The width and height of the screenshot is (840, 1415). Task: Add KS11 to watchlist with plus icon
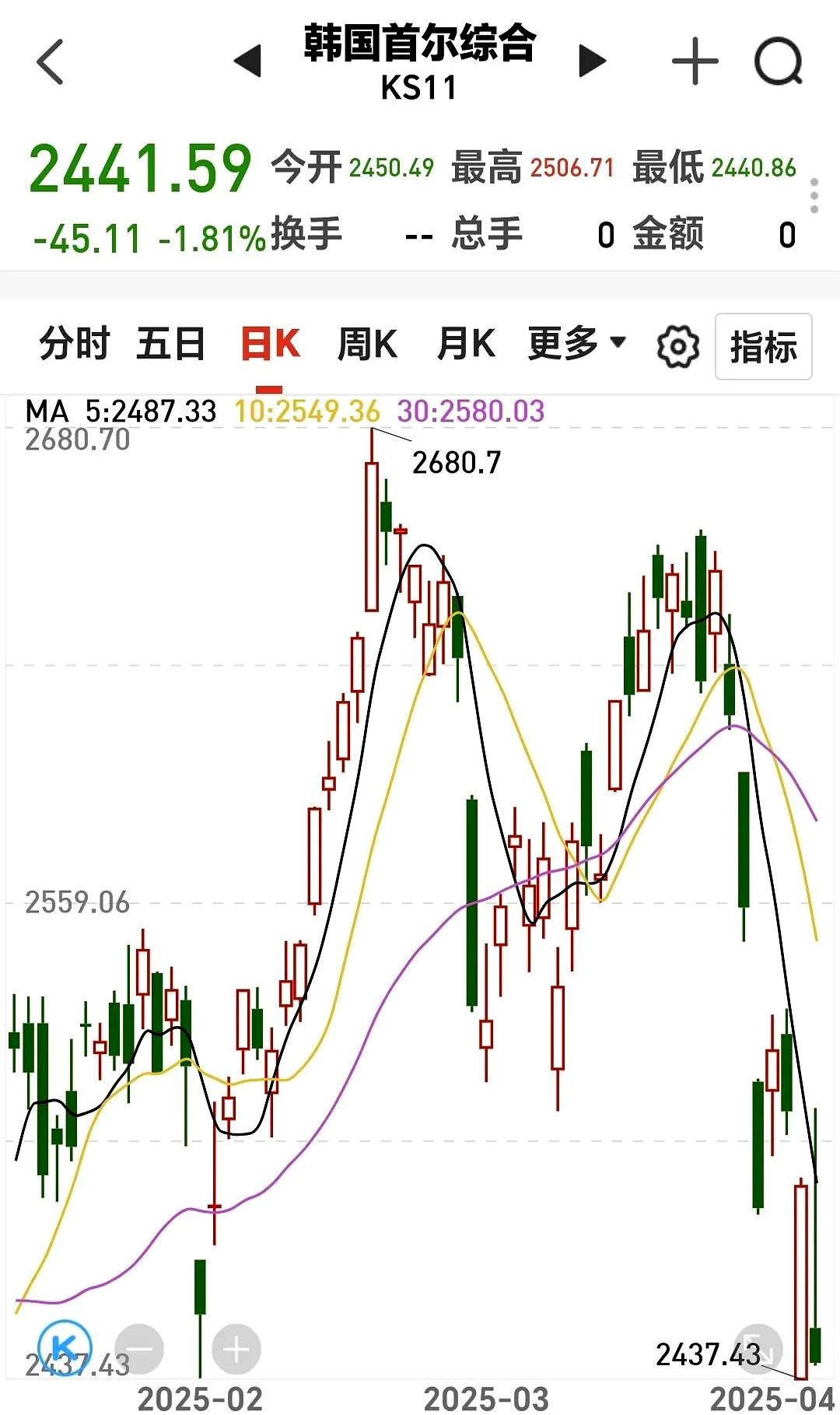pyautogui.click(x=695, y=61)
